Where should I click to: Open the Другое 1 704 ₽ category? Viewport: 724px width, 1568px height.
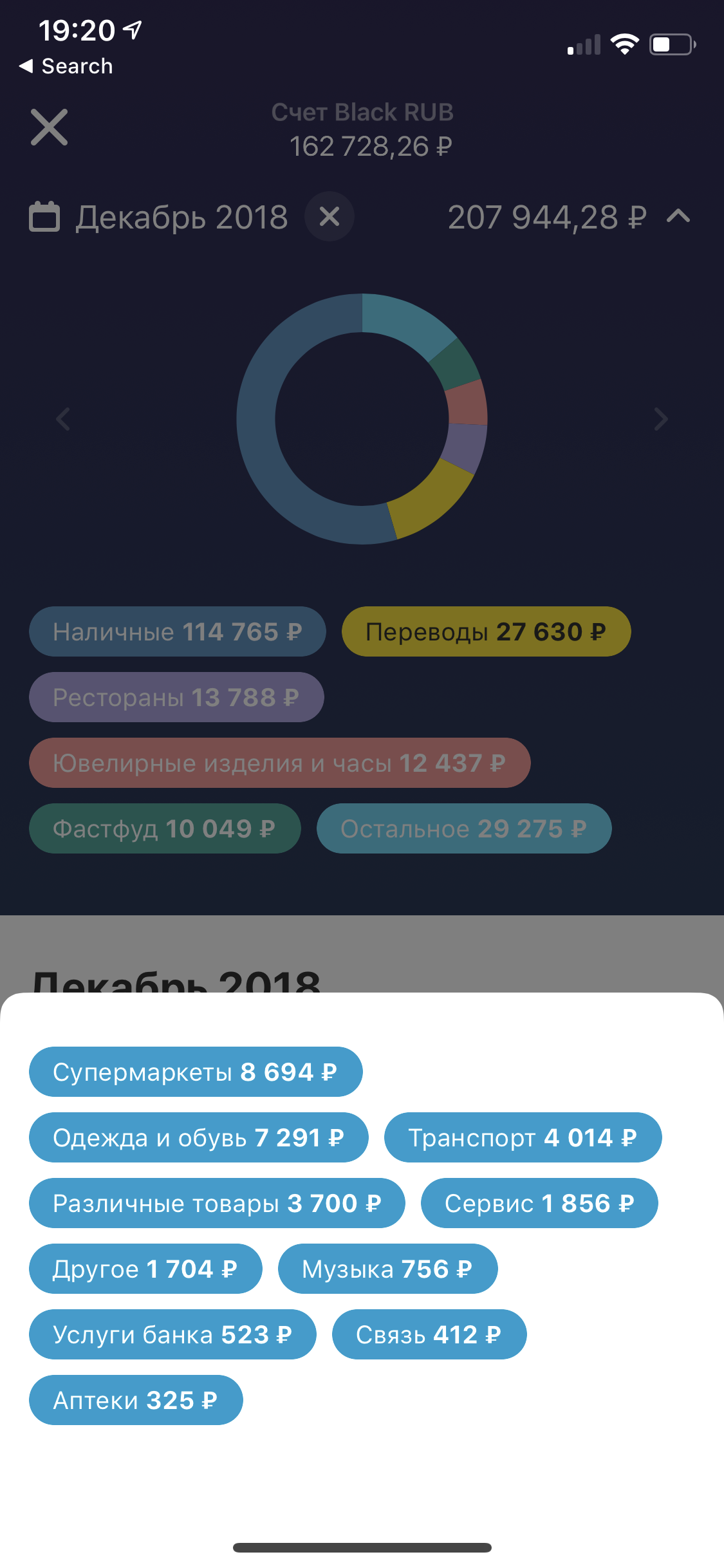point(145,1269)
